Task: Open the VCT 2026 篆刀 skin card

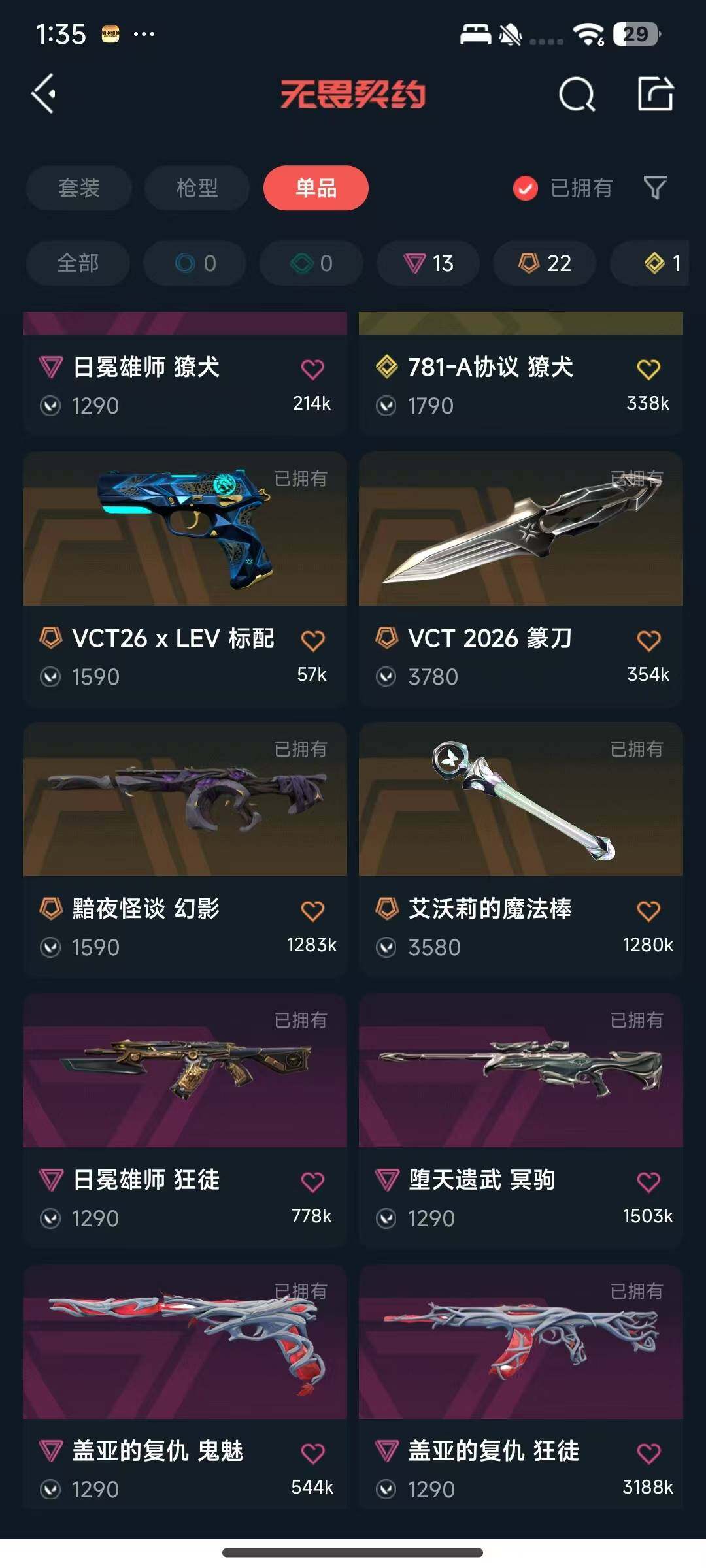Action: (521, 579)
